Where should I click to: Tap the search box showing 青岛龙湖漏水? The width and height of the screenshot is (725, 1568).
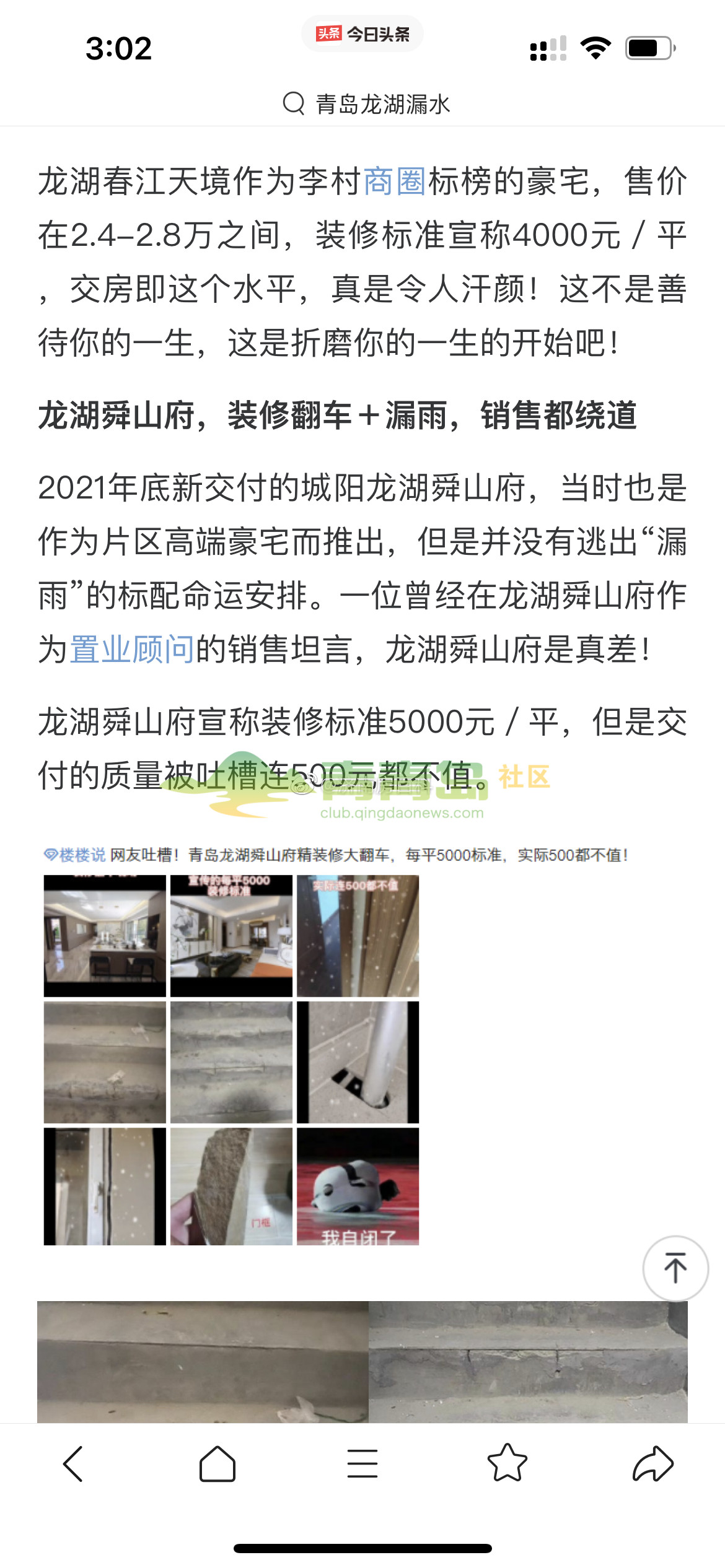click(366, 103)
